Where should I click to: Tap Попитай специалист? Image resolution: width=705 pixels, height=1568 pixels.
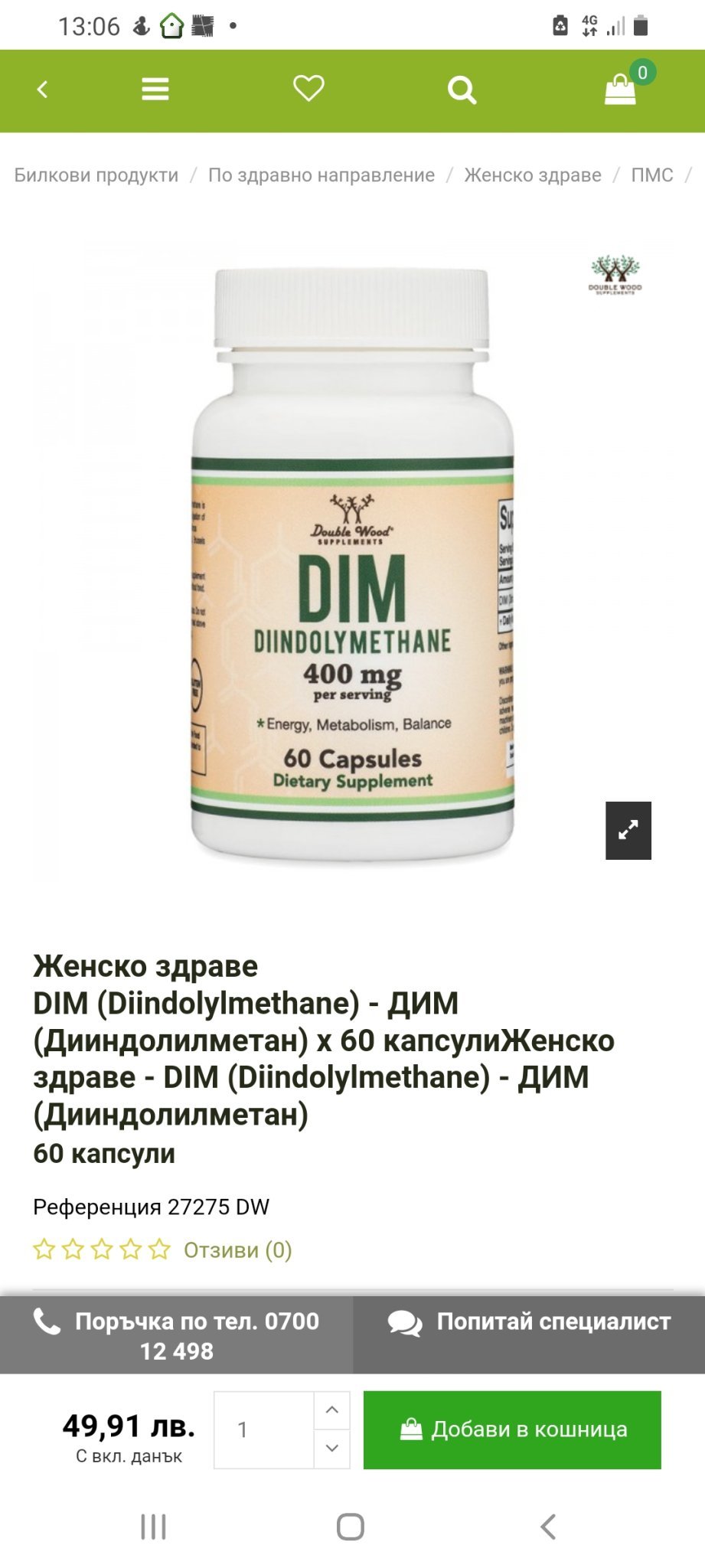pyautogui.click(x=530, y=1322)
